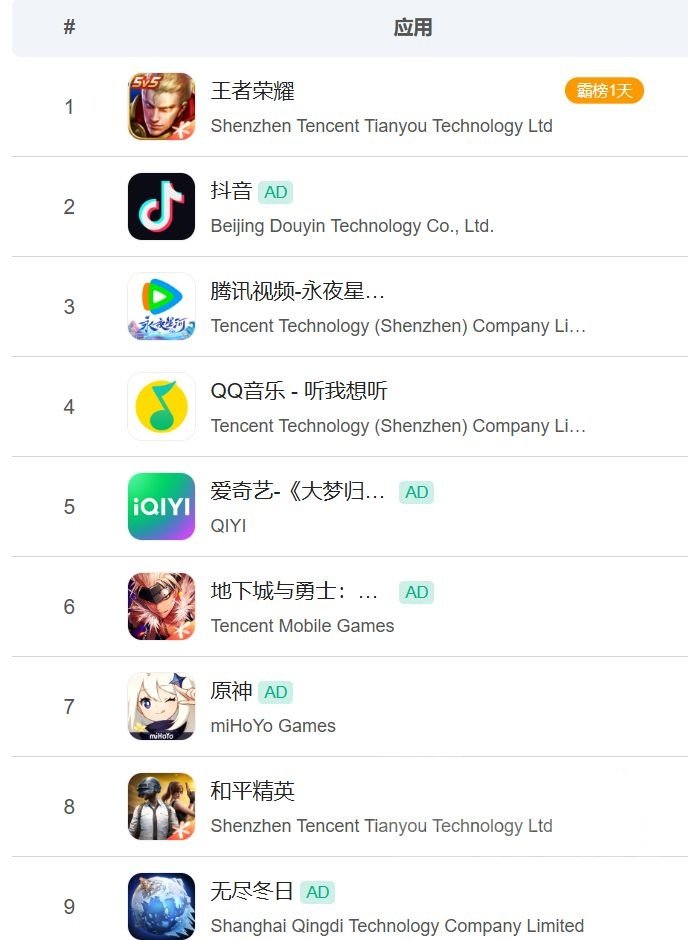Open the 原神 app entry

click(231, 691)
